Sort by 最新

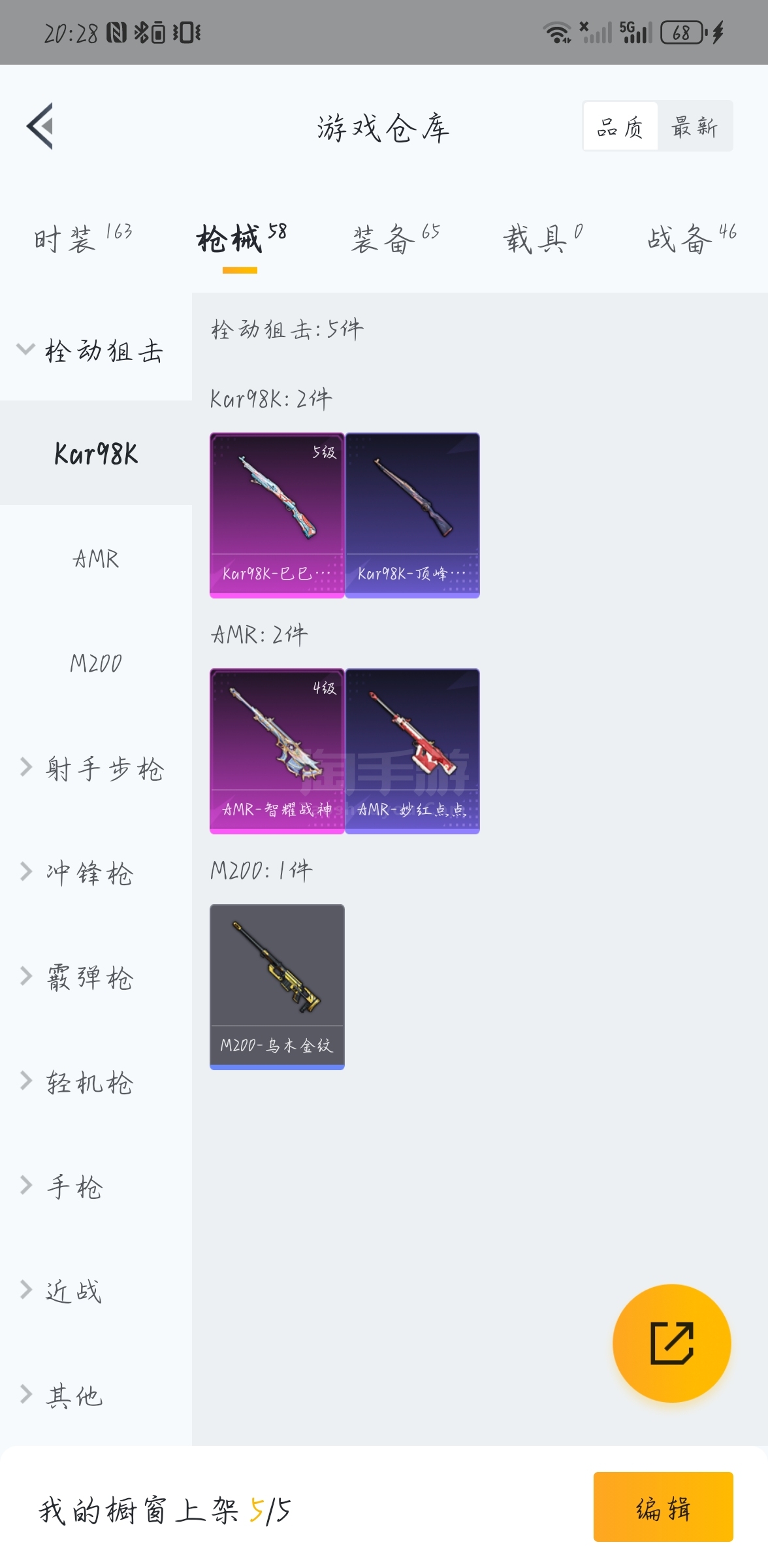(x=694, y=126)
